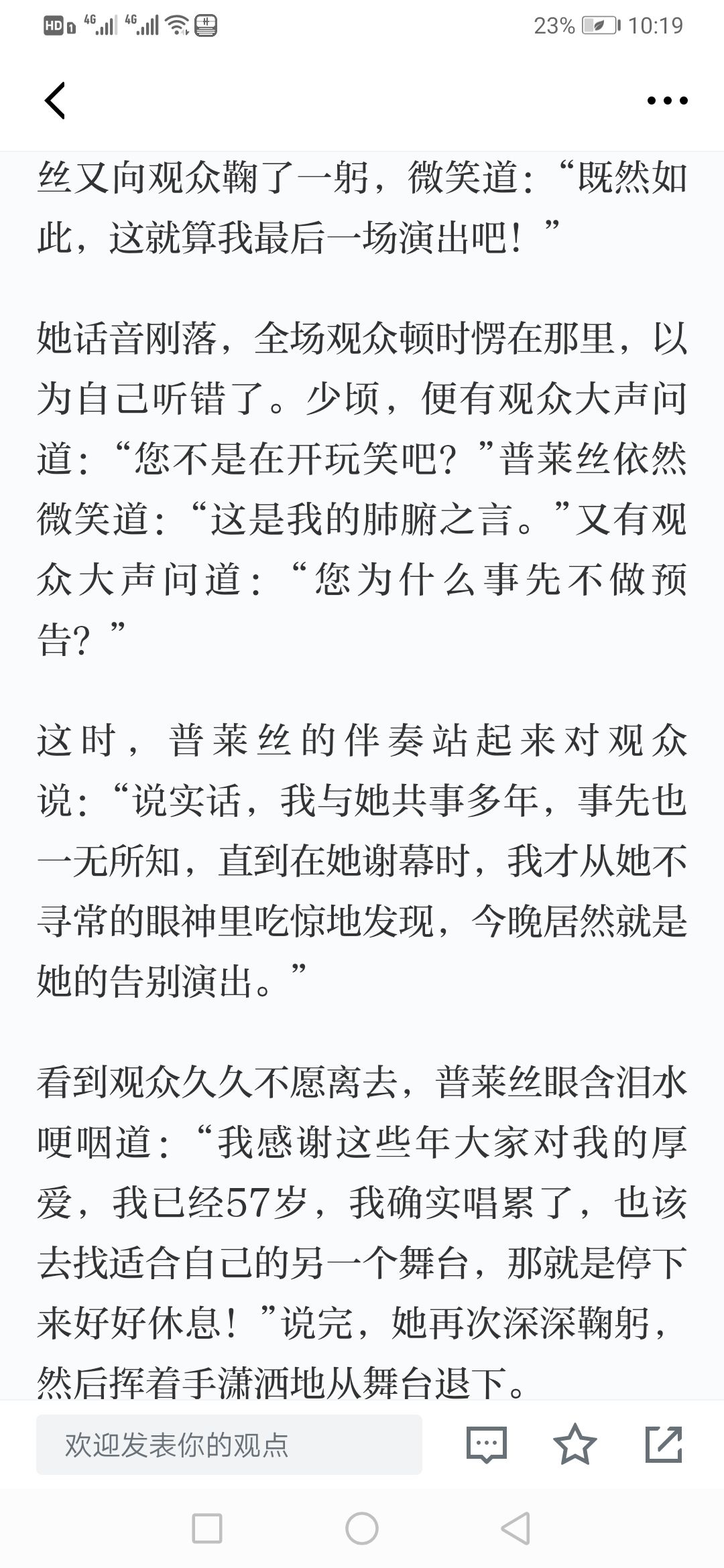Go back using the top-left arrow
The width and height of the screenshot is (724, 1568).
coord(55,101)
